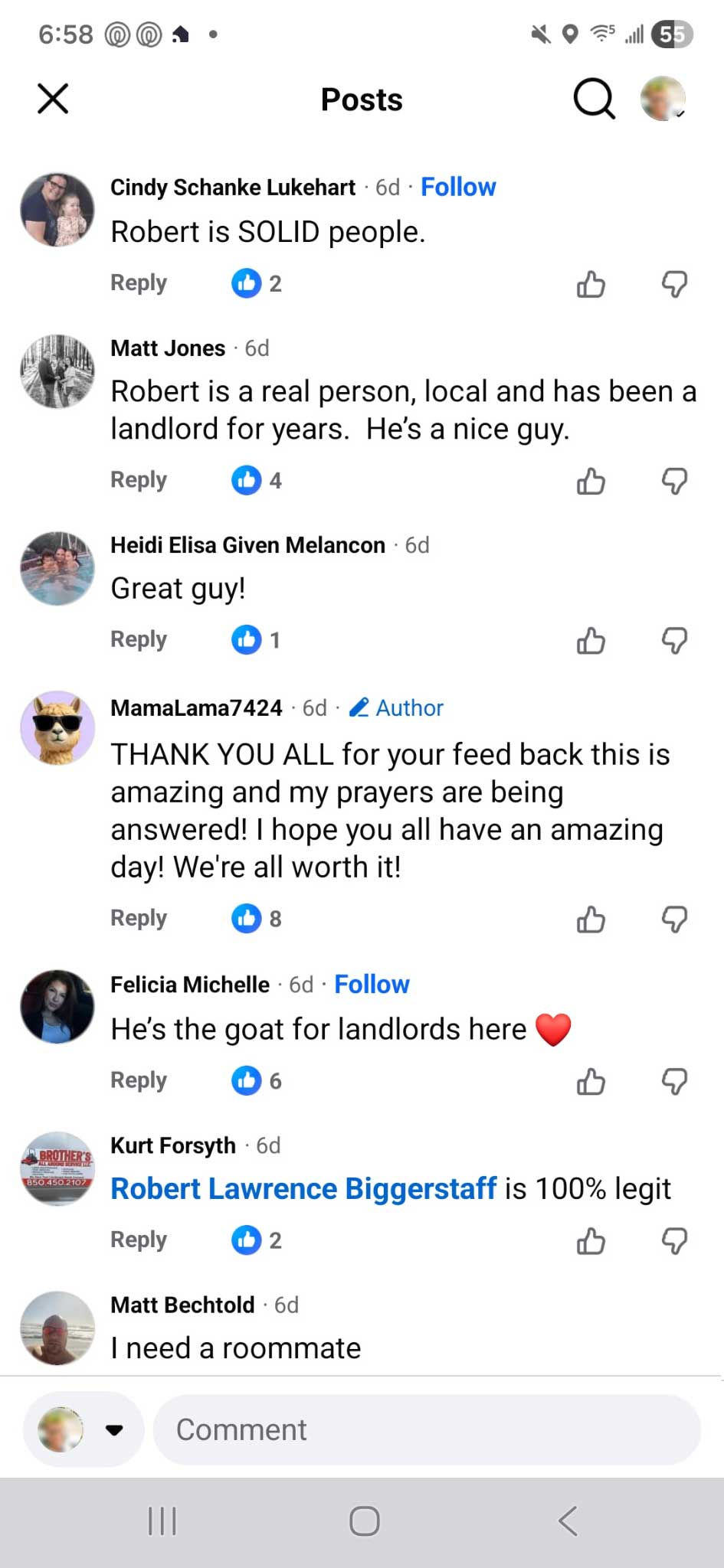Like Kurt Forsyth's comment

591,1241
